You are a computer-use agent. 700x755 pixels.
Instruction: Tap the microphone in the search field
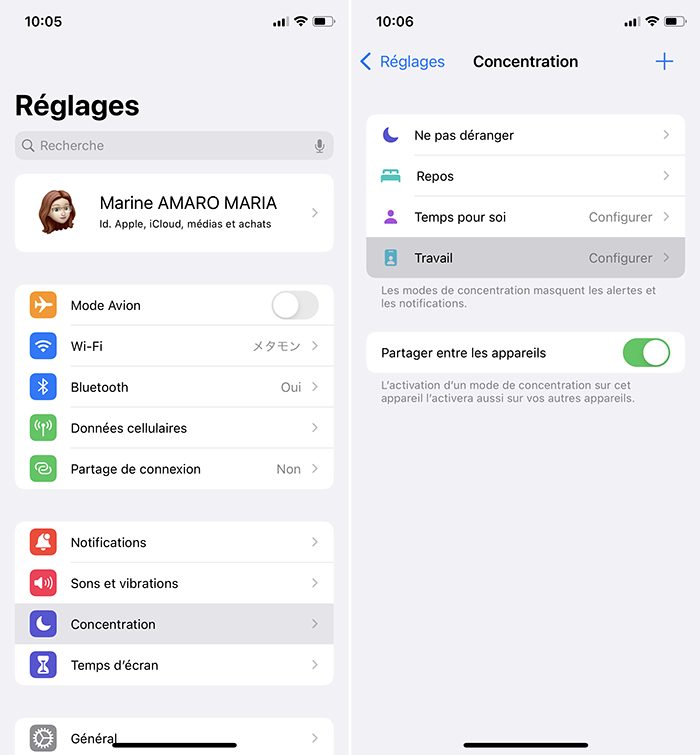tap(320, 146)
